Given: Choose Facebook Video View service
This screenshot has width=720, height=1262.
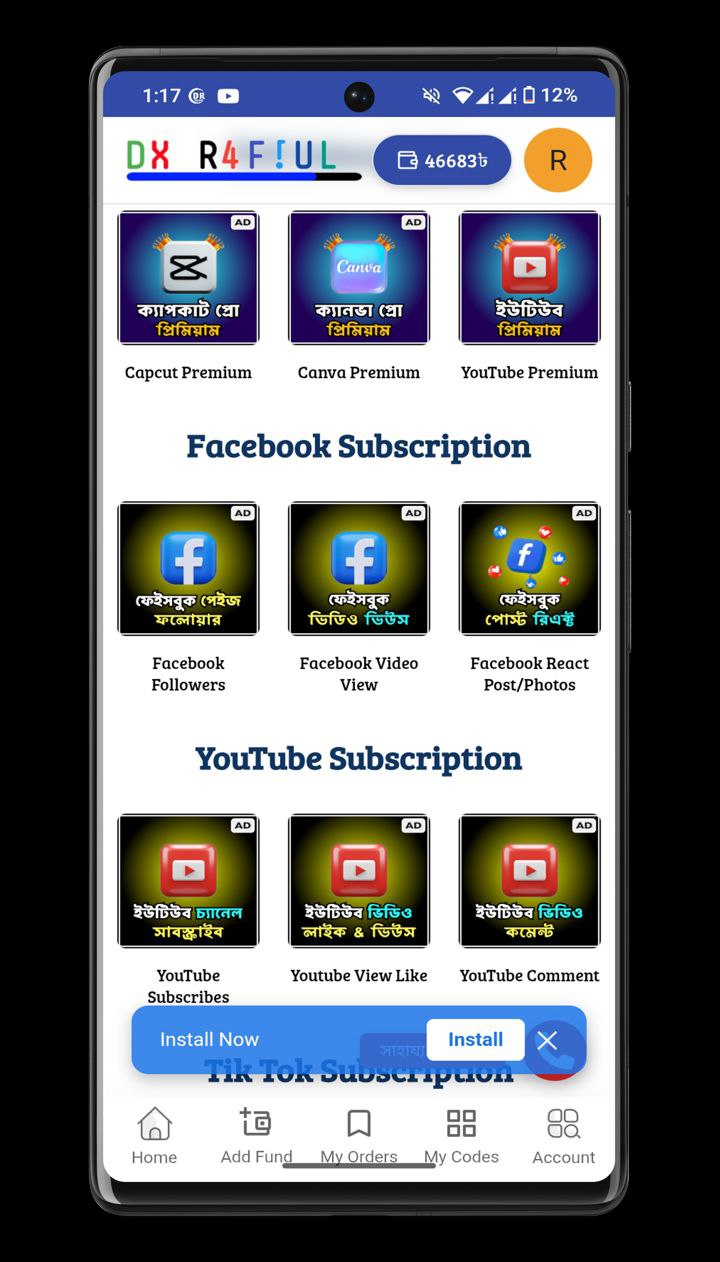Looking at the screenshot, I should click(x=358, y=569).
